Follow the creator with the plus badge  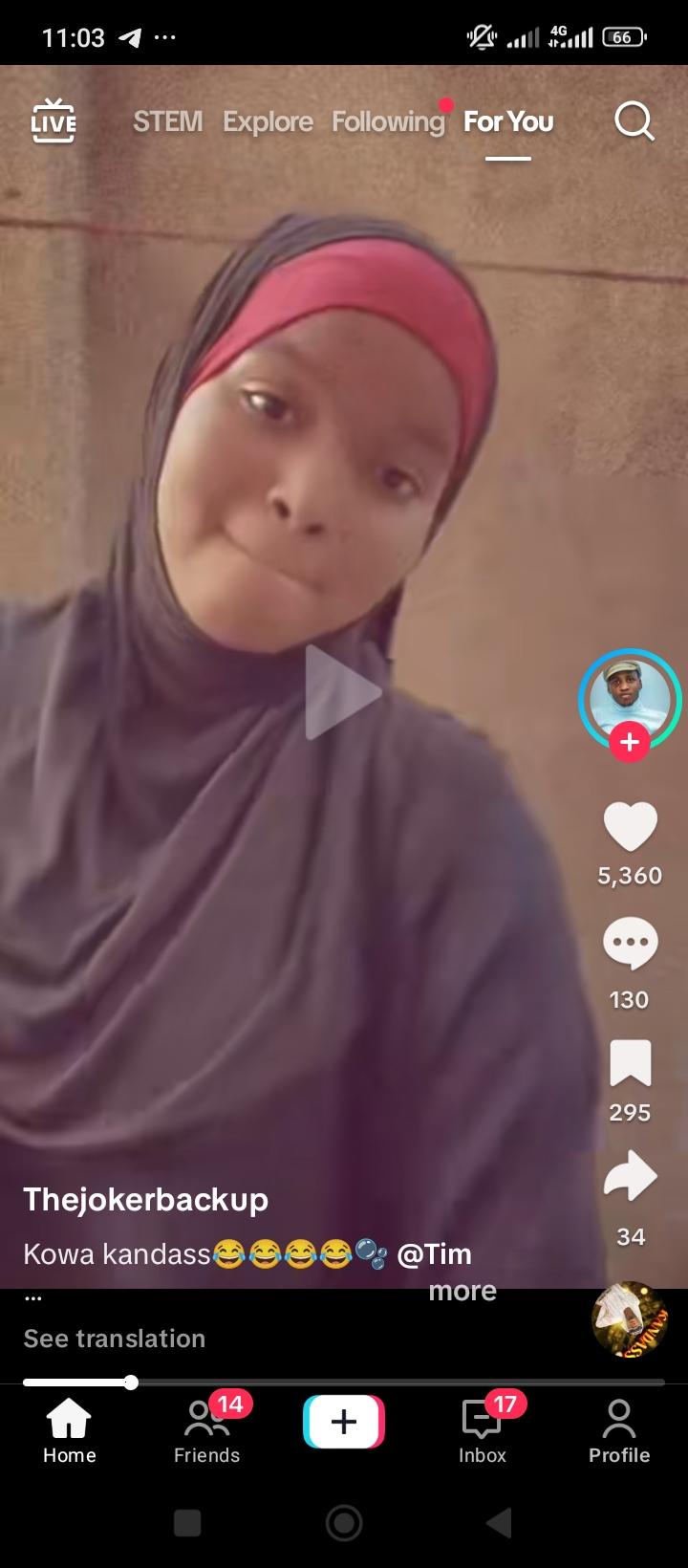(x=629, y=742)
